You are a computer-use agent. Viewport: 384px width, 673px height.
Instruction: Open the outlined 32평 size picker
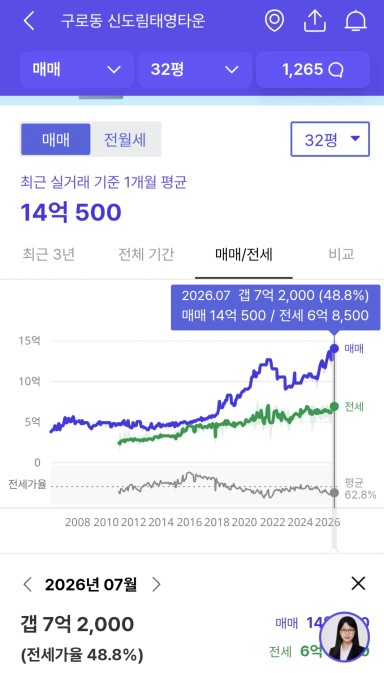[x=330, y=139]
